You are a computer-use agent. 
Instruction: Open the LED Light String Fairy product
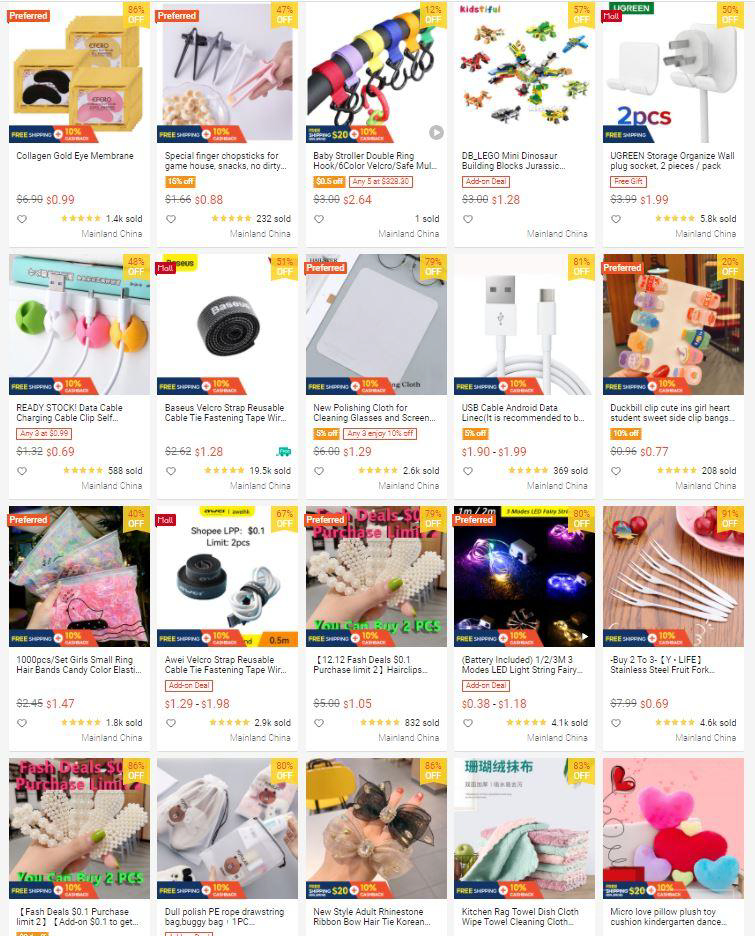pyautogui.click(x=525, y=577)
